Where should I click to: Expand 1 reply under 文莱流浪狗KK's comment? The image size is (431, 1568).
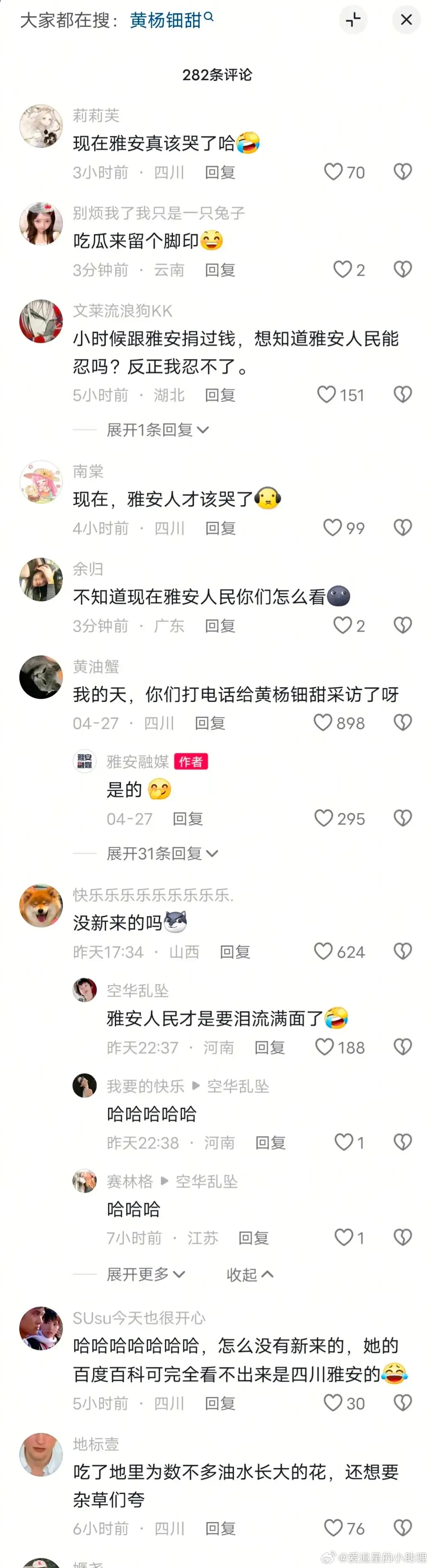coord(157,430)
